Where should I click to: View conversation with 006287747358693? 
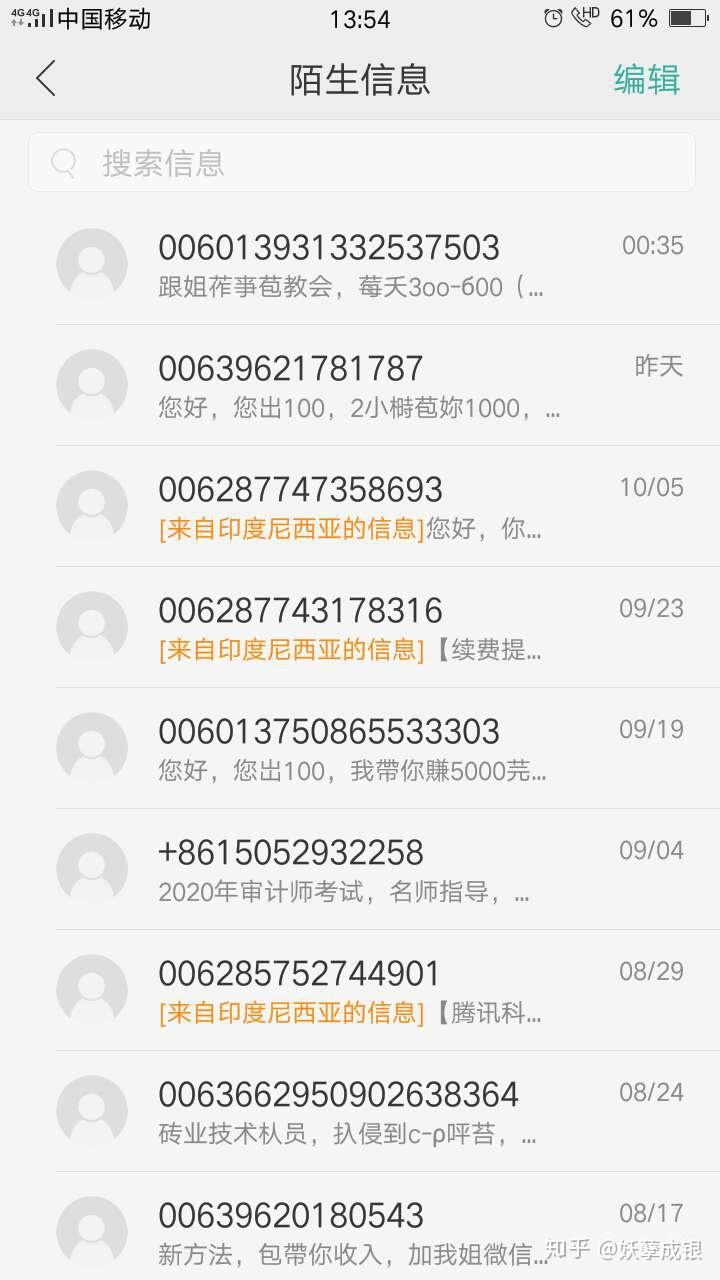pyautogui.click(x=360, y=507)
